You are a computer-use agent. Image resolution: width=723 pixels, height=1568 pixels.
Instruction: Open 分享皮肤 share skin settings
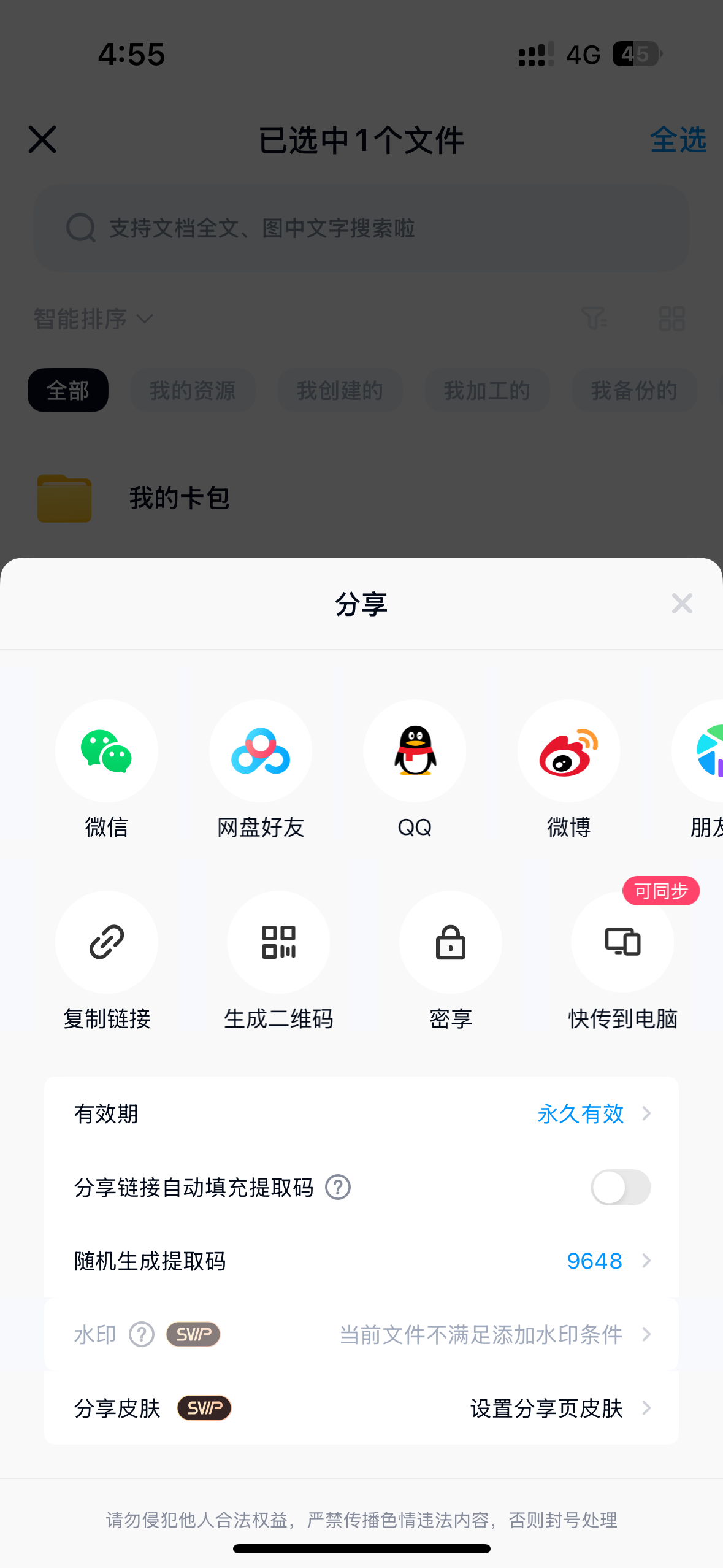361,1408
